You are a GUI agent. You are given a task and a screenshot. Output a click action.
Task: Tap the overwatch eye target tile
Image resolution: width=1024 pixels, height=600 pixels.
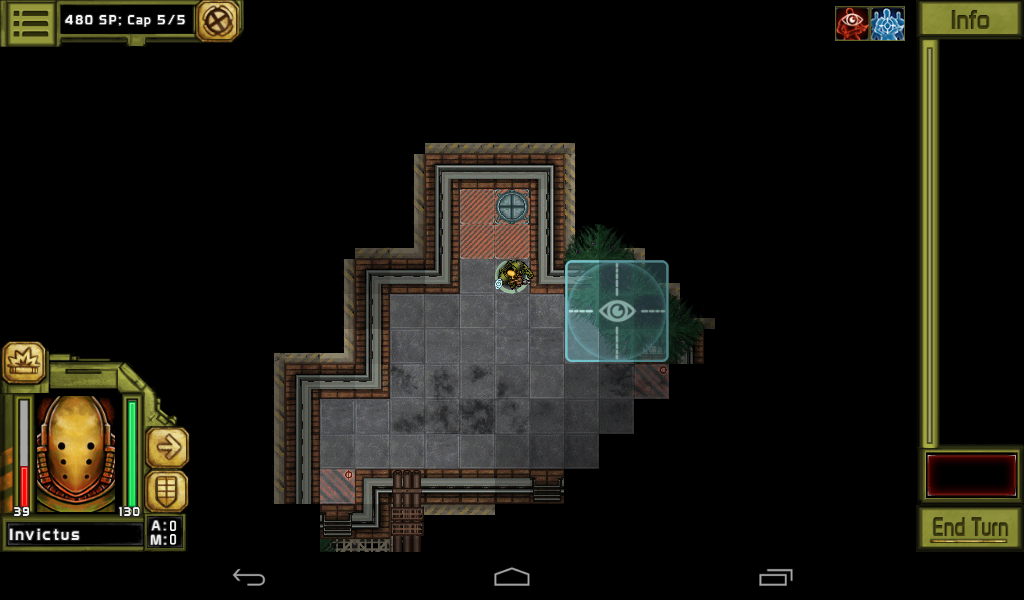[x=617, y=311]
